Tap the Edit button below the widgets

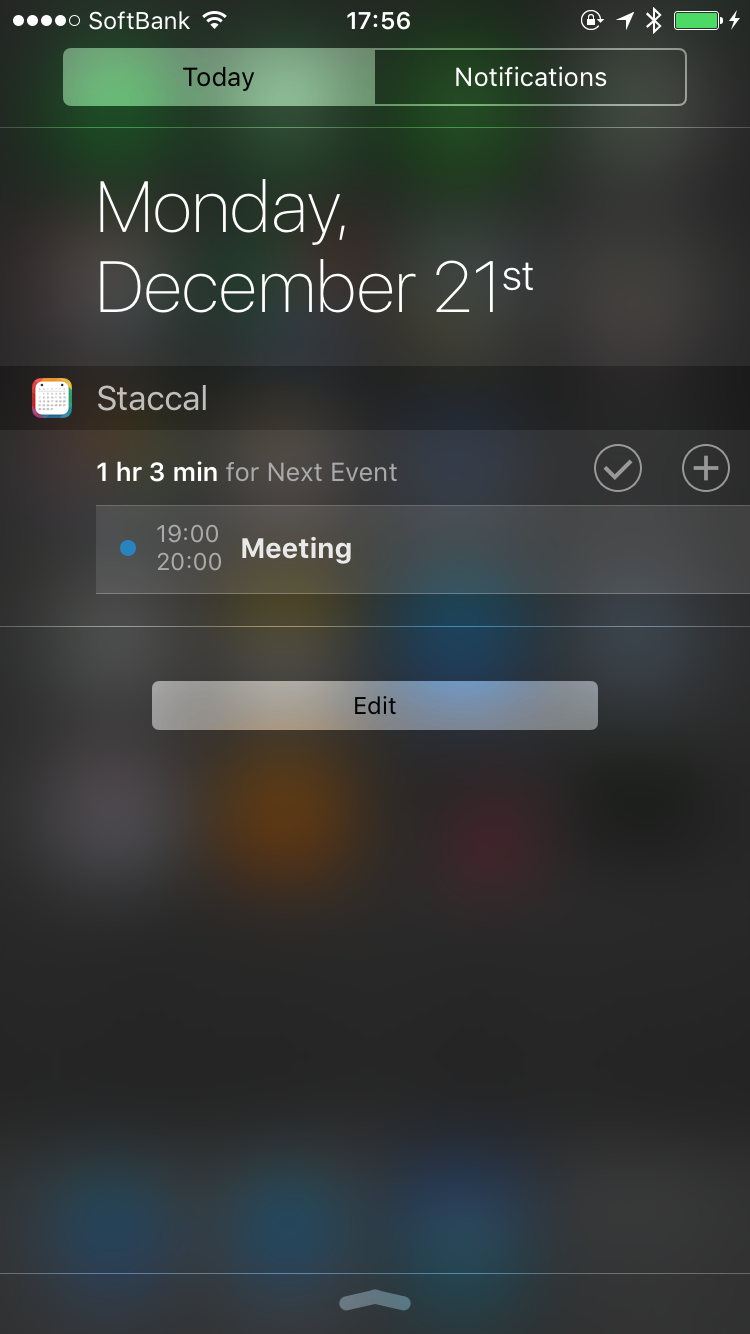[375, 706]
